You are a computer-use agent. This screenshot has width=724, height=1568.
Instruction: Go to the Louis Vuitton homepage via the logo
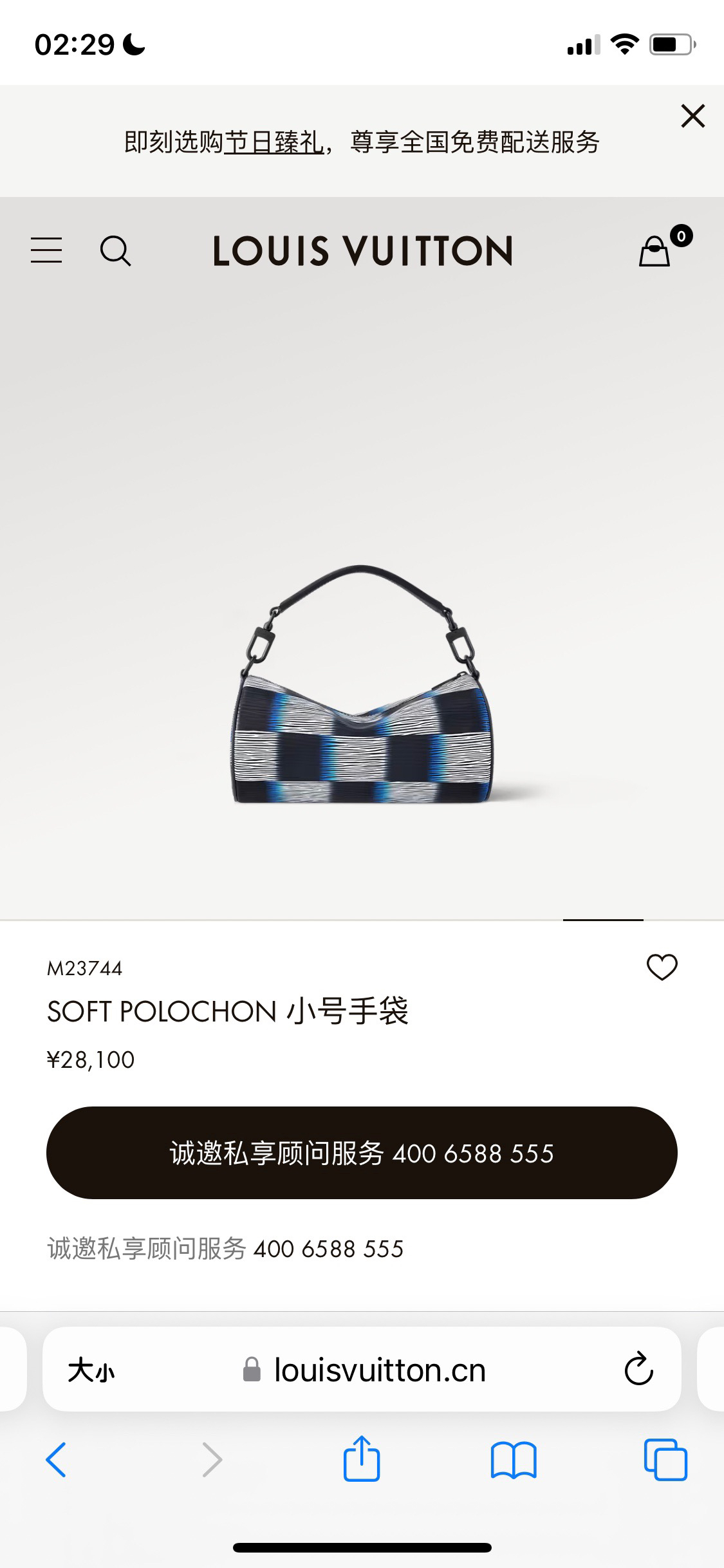coord(362,251)
